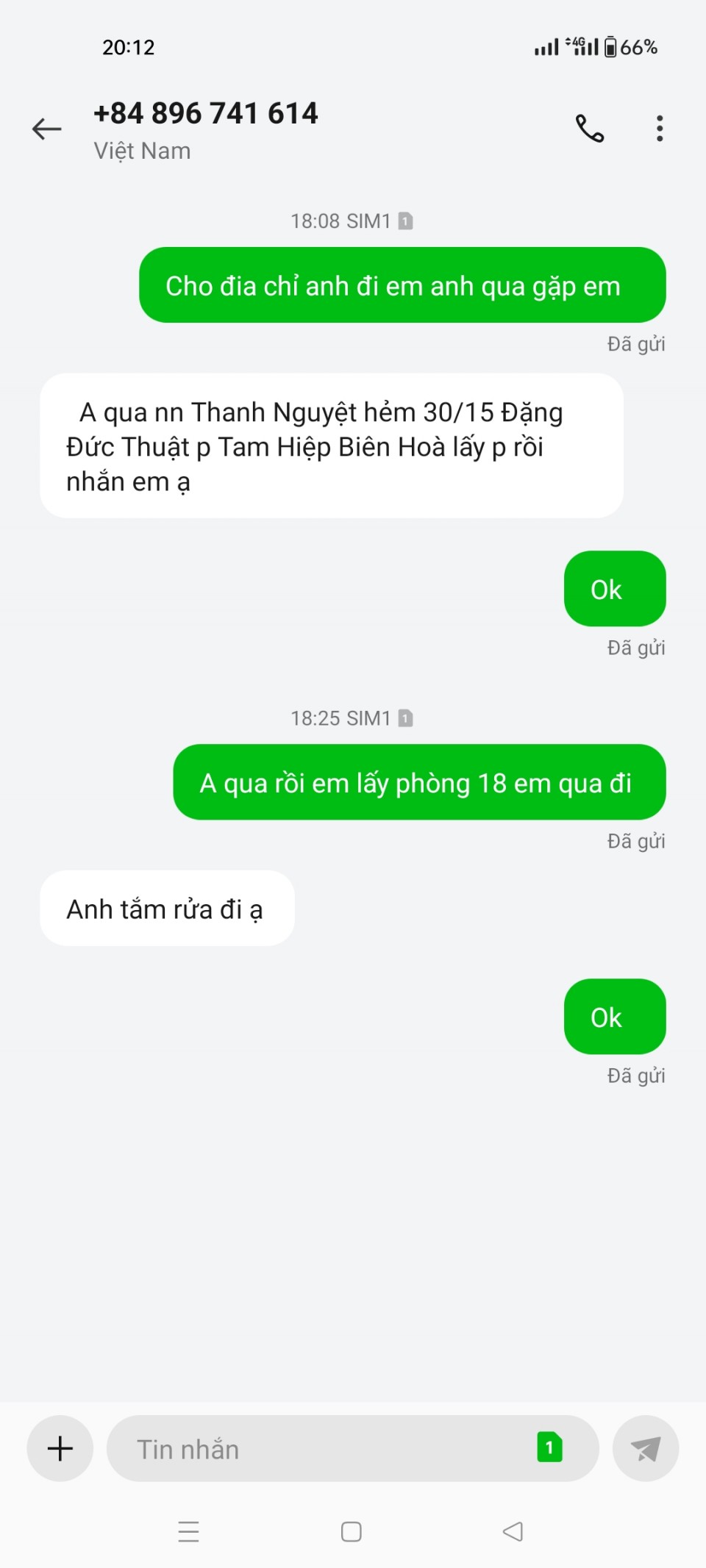Tap the system back triangle
The height and width of the screenshot is (1568, 706).
click(513, 1531)
